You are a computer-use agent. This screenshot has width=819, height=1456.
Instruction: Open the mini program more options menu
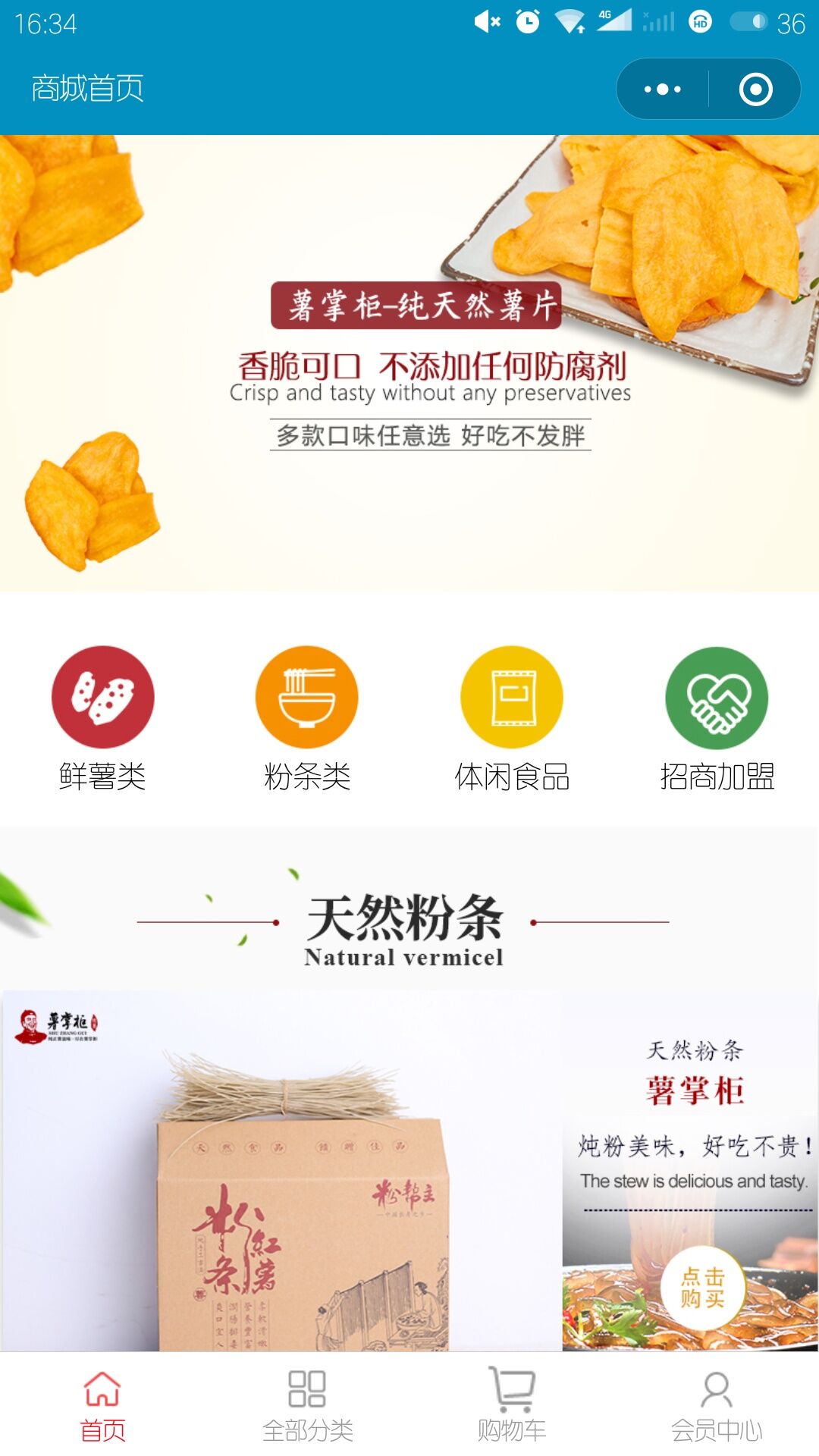(662, 89)
